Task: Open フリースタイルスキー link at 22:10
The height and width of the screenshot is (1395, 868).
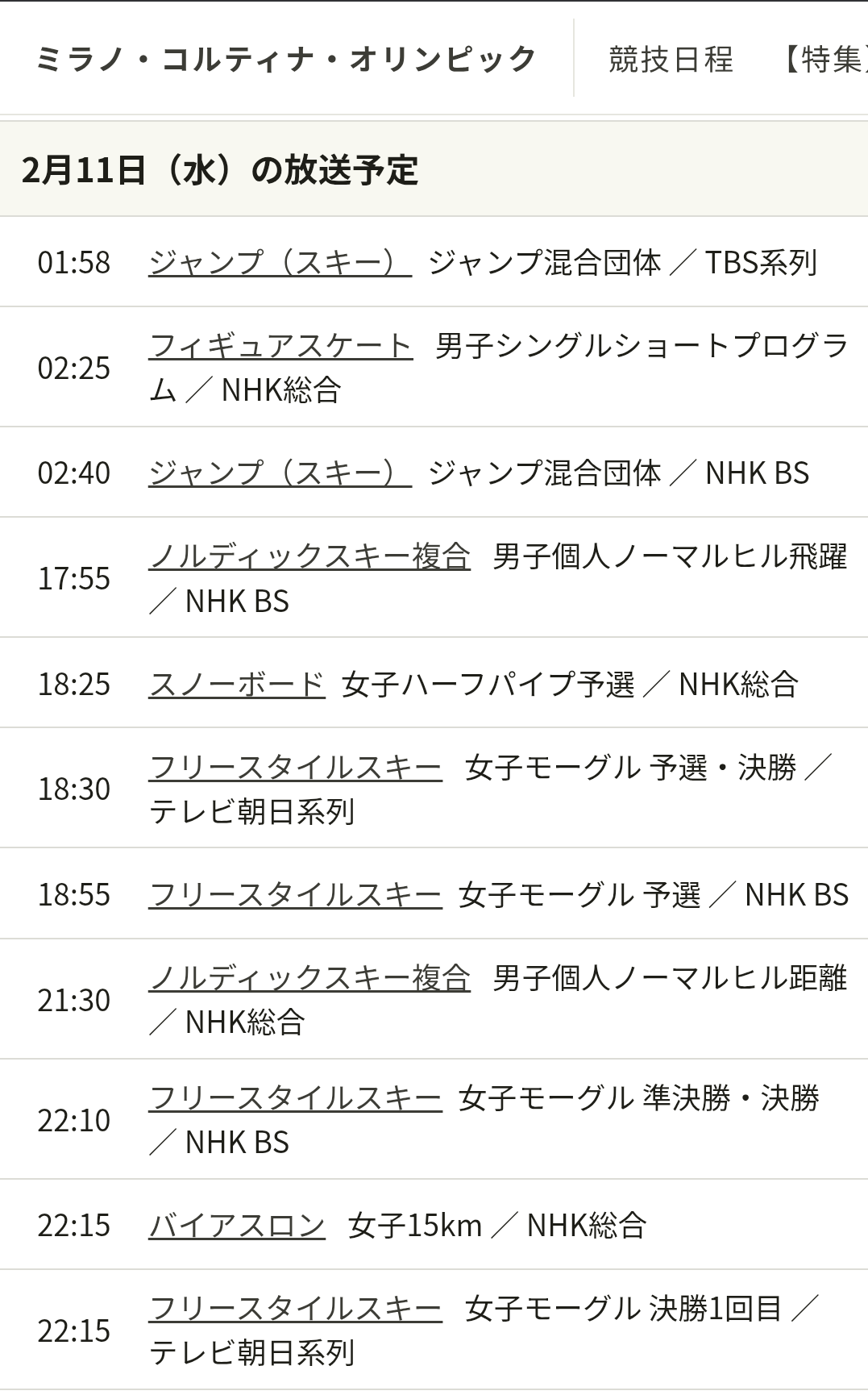Action: (x=295, y=1097)
